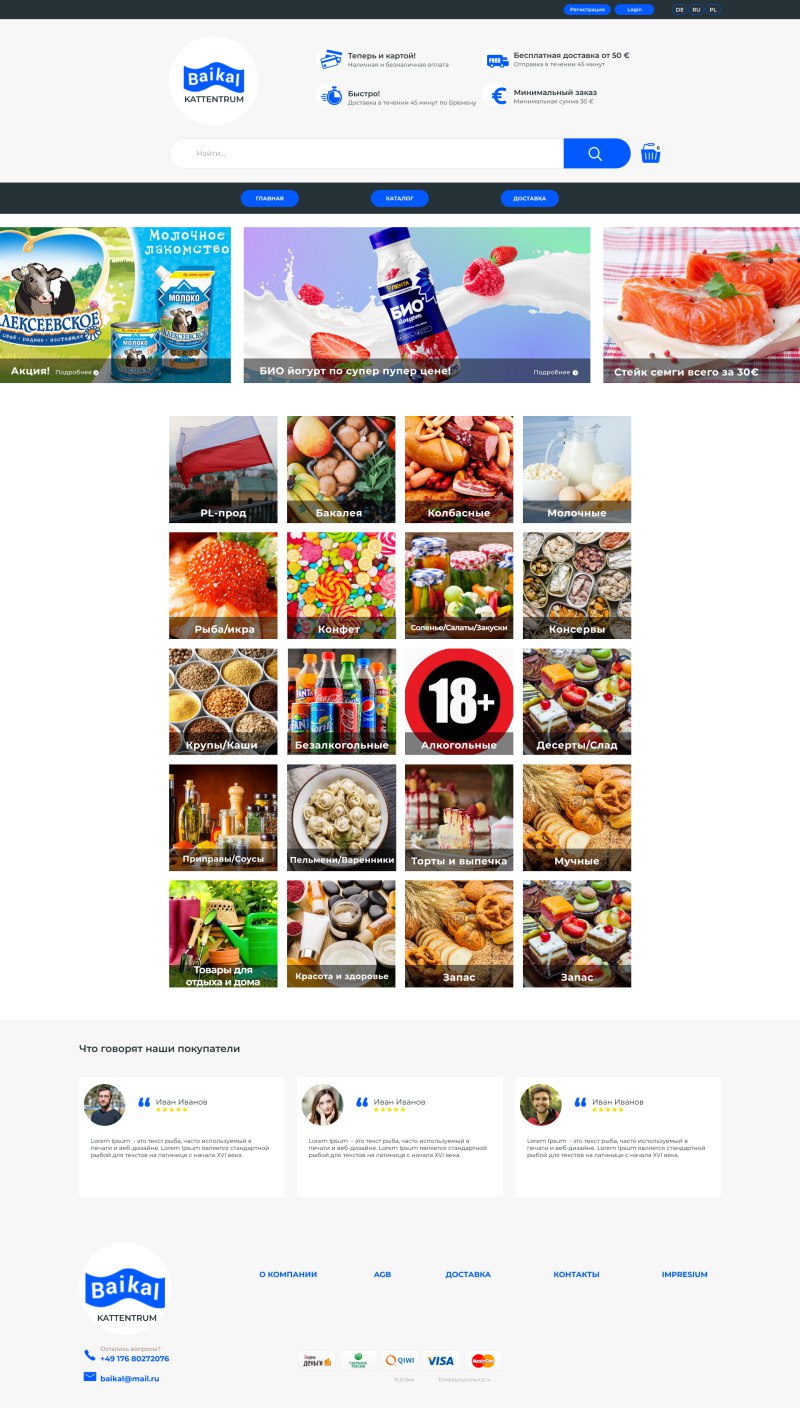Tap the blue search magnifier button
Image resolution: width=800 pixels, height=1408 pixels.
597,153
